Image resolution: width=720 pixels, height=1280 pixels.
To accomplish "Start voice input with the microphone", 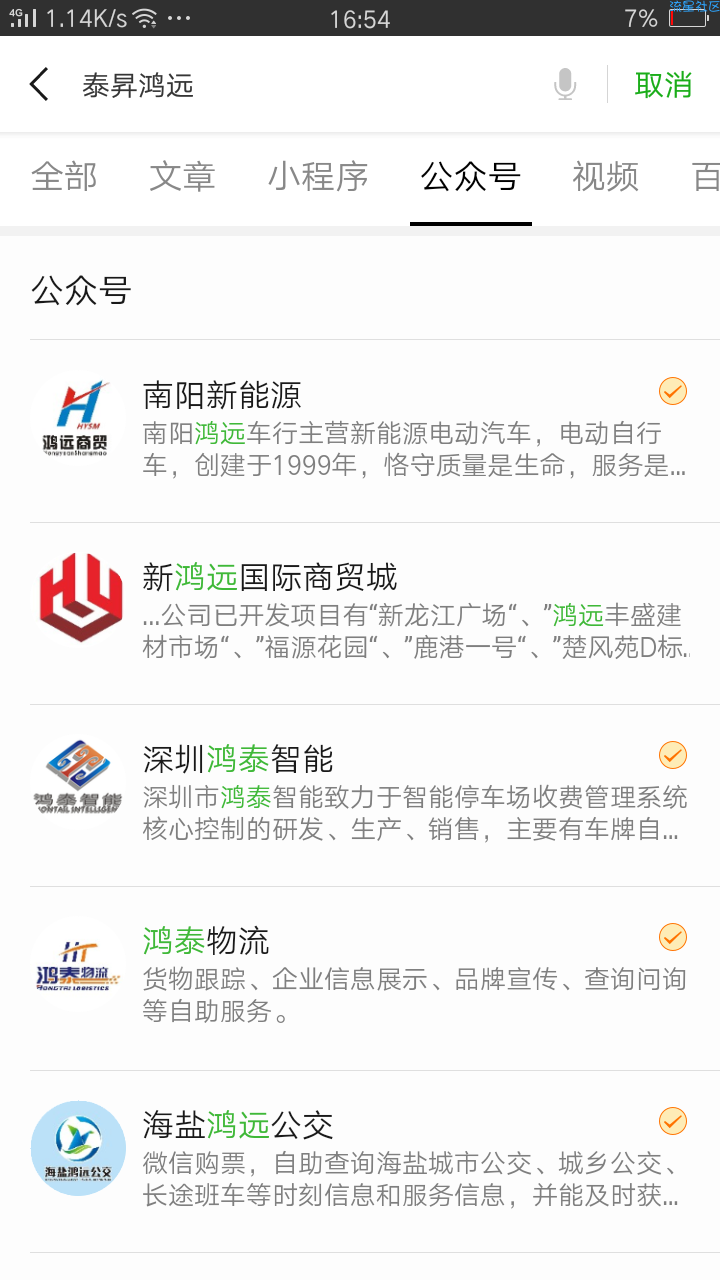I will pyautogui.click(x=565, y=85).
